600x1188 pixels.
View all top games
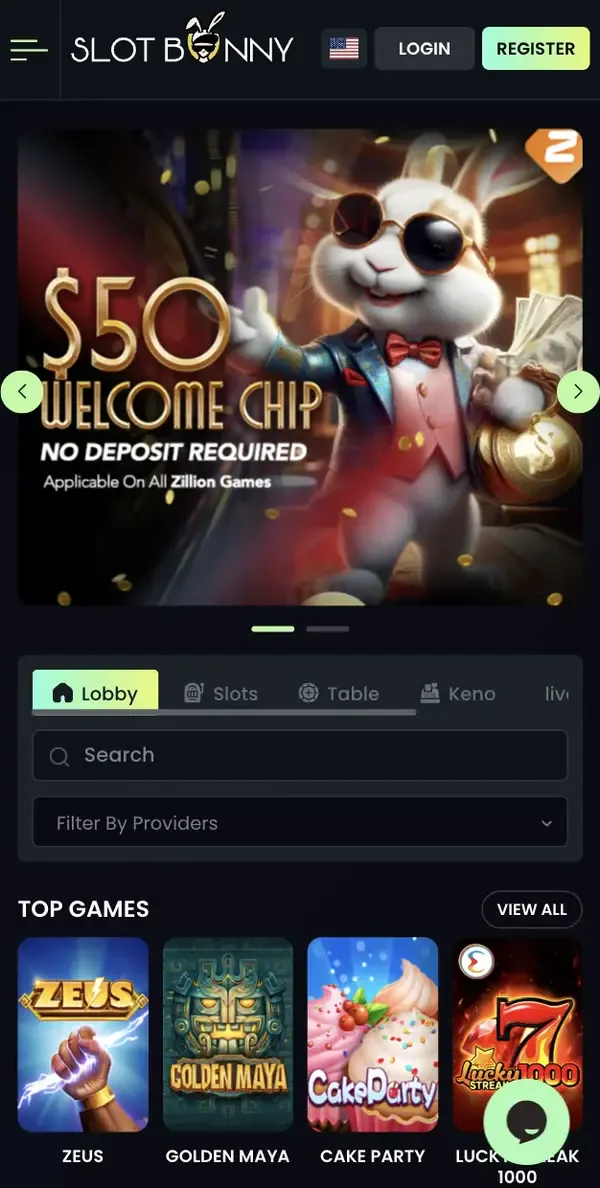pyautogui.click(x=531, y=909)
